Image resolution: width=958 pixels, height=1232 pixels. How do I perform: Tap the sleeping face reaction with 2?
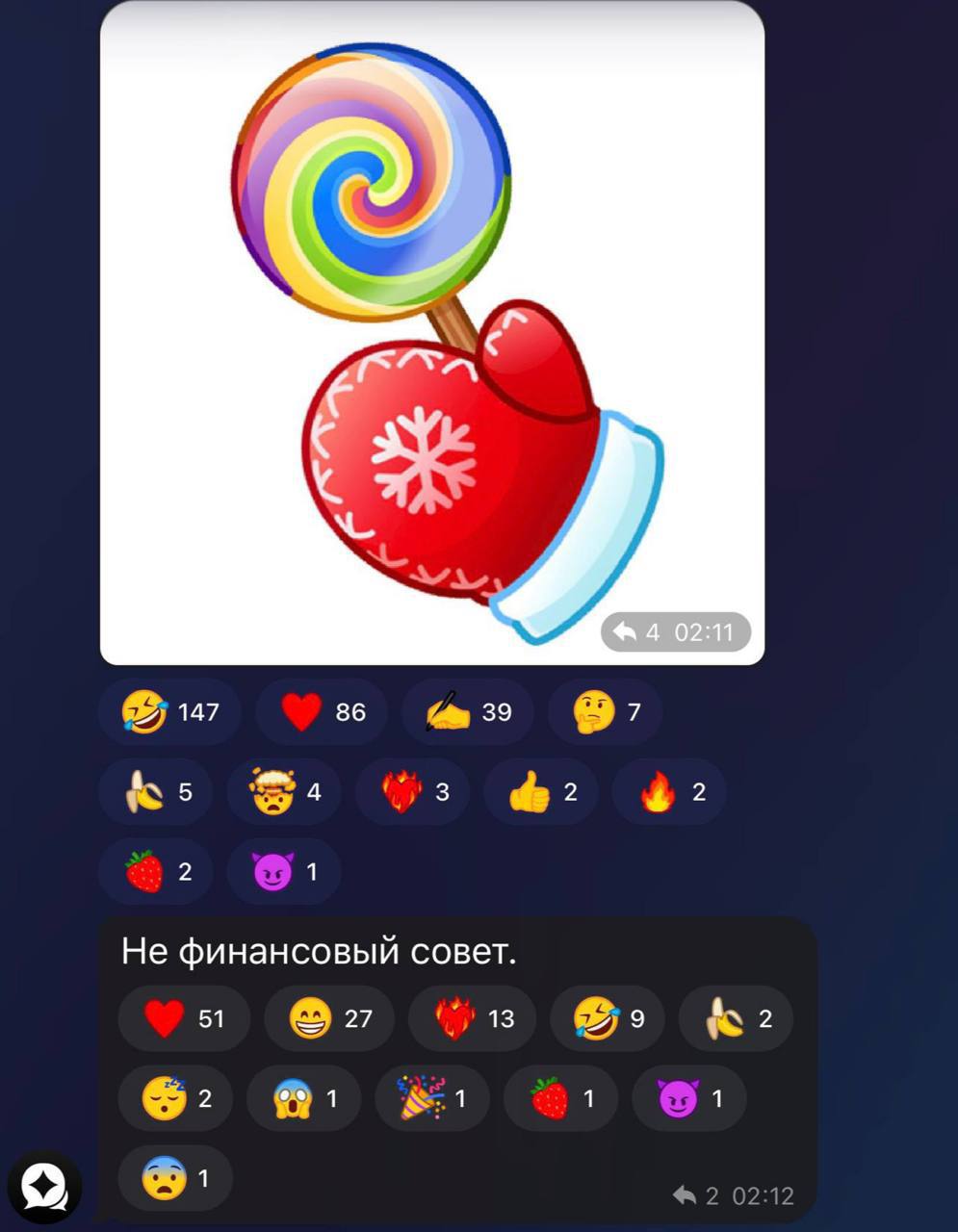coord(175,1098)
